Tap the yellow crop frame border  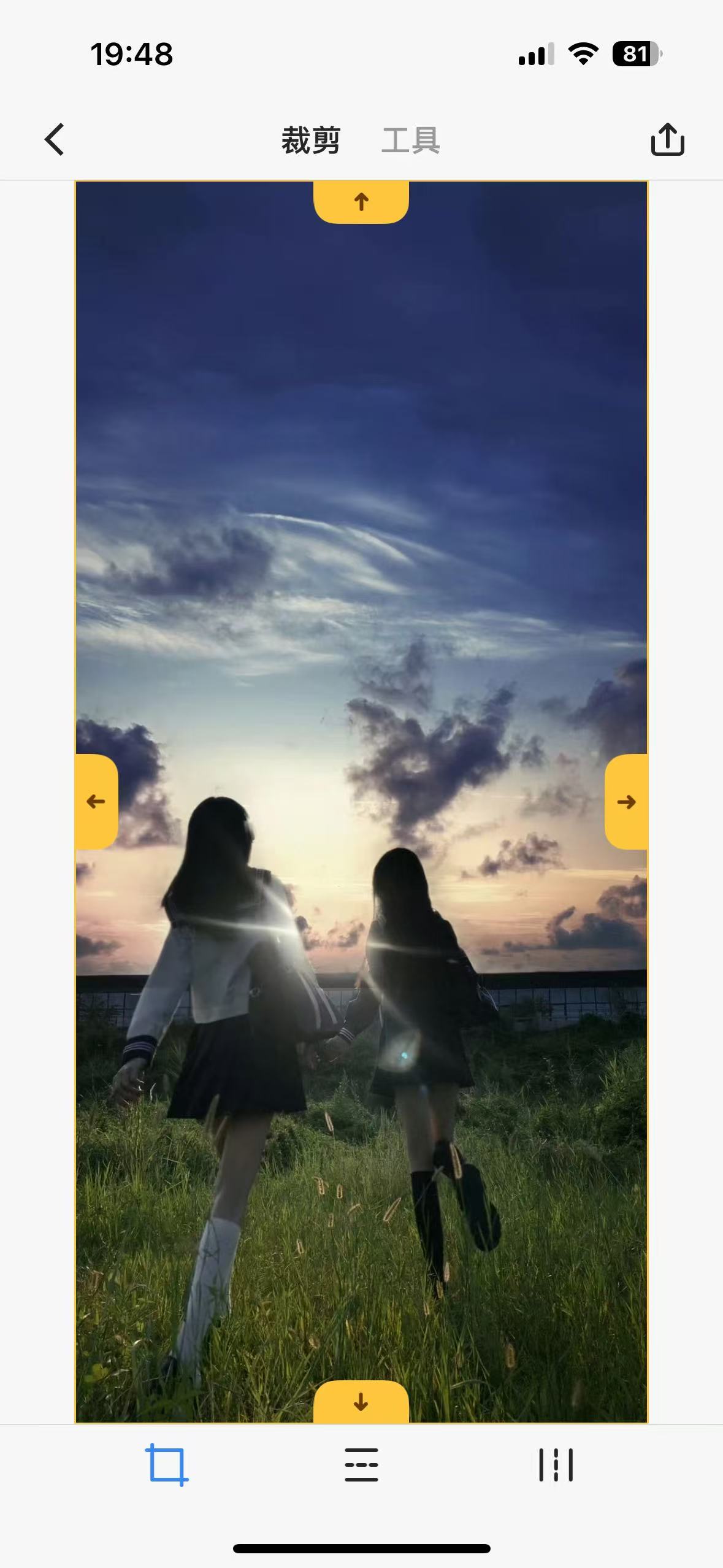tap(75, 491)
